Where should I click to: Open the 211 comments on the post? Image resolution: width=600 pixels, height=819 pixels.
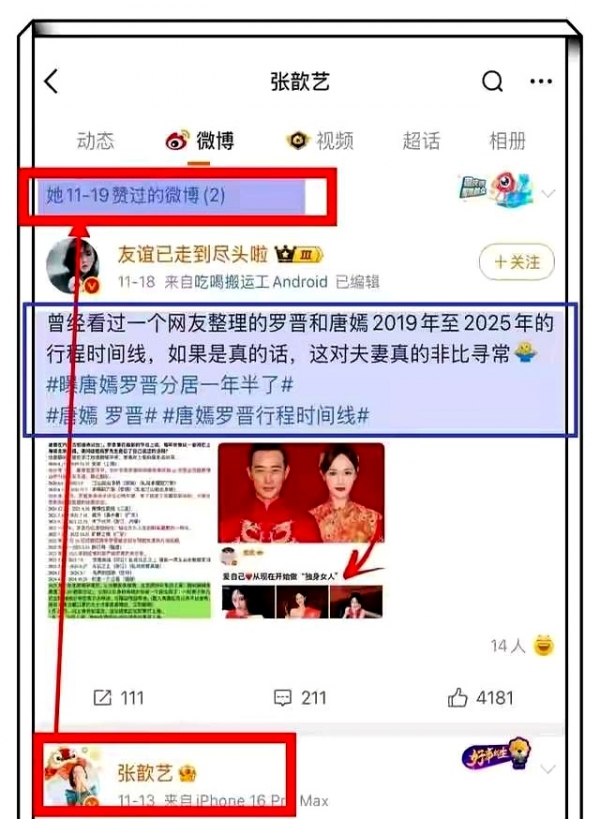pos(300,698)
